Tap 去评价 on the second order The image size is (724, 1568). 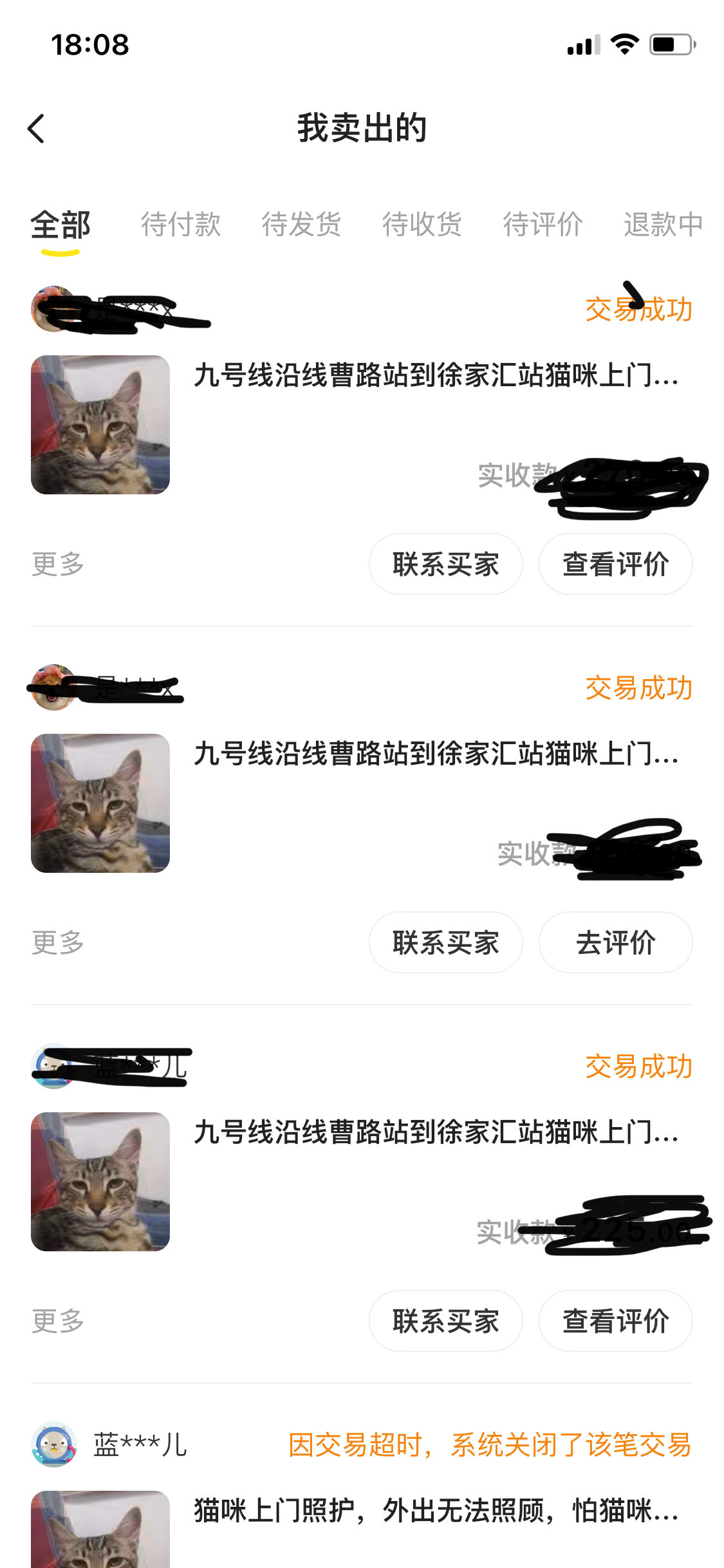tap(615, 942)
